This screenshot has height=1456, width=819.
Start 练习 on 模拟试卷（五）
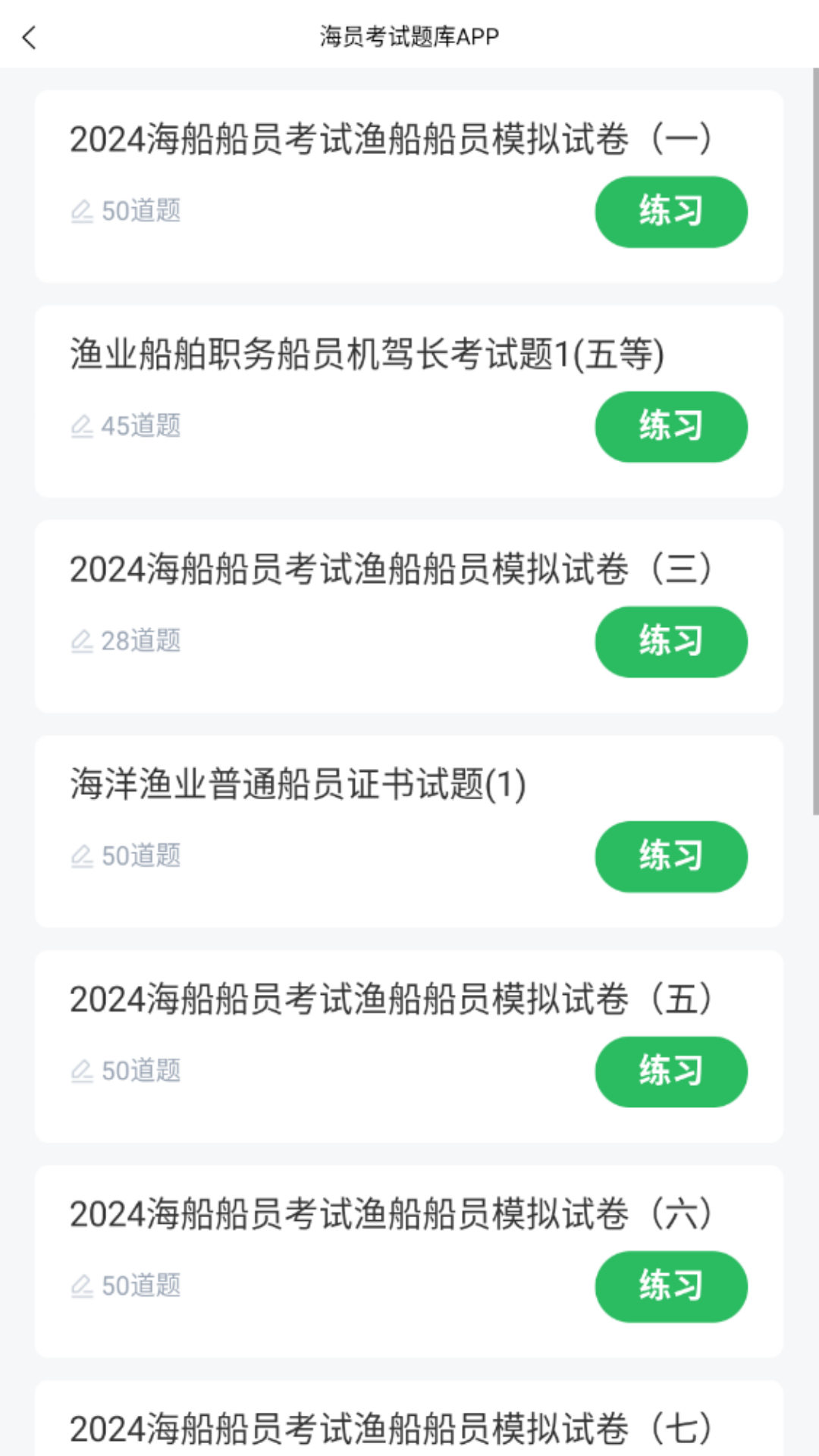671,1072
